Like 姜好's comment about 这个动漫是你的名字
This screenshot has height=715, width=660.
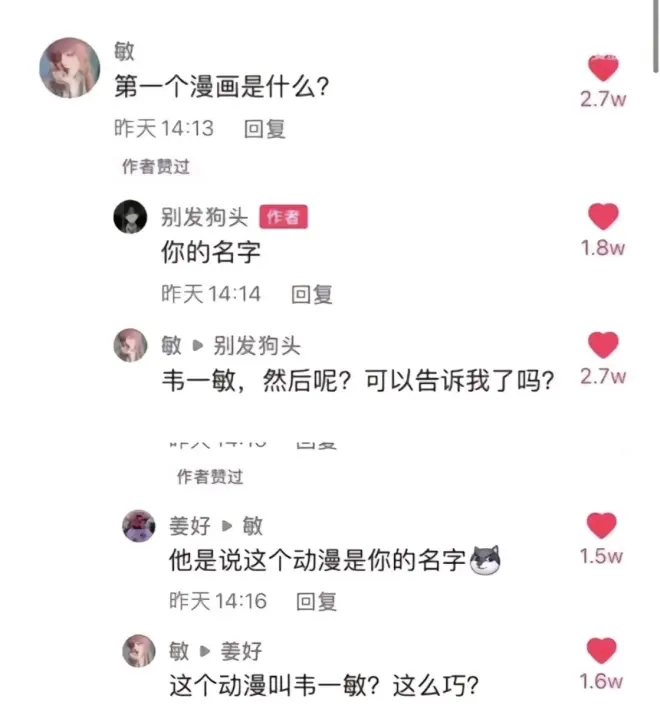point(602,525)
